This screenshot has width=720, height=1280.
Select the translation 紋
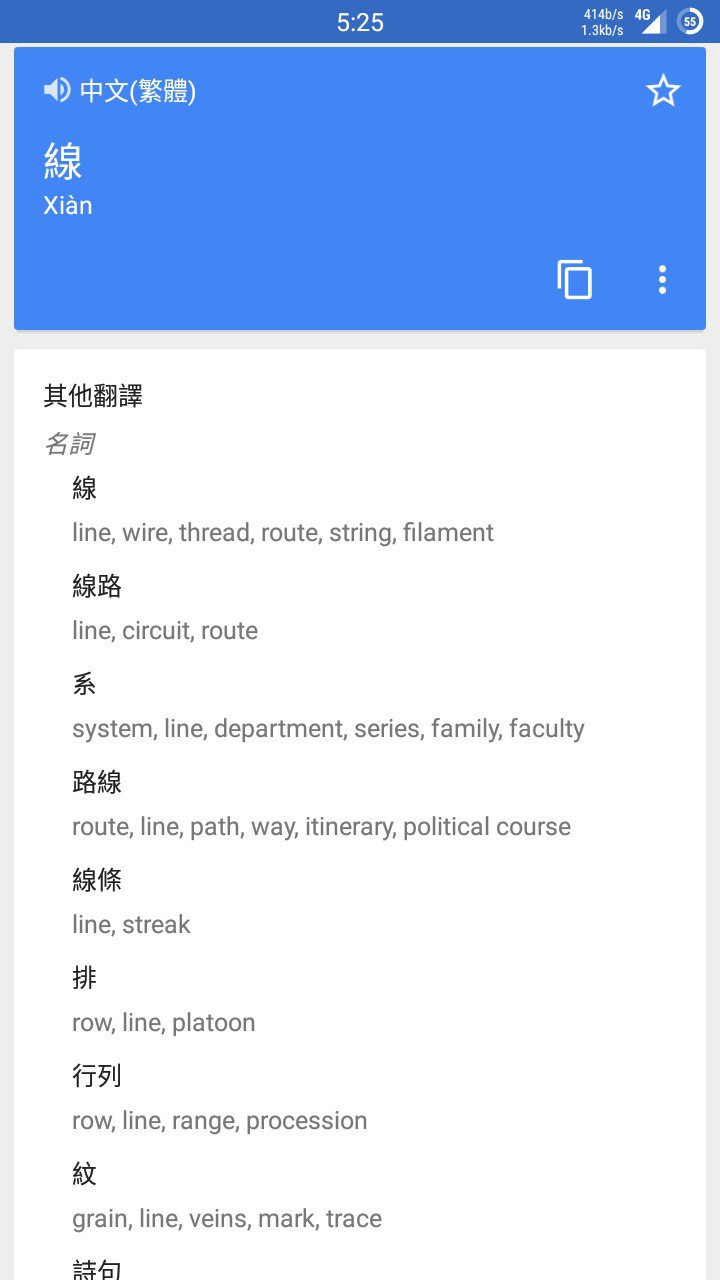coord(85,1174)
